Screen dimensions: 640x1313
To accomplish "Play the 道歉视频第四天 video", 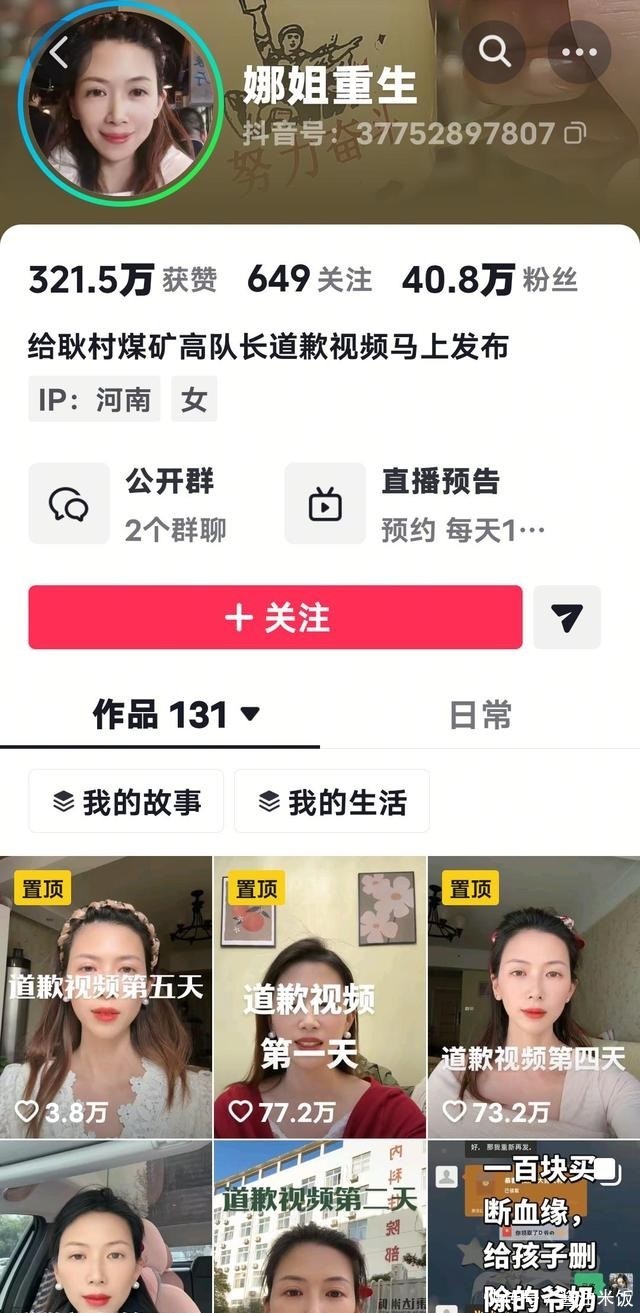I will tap(534, 997).
